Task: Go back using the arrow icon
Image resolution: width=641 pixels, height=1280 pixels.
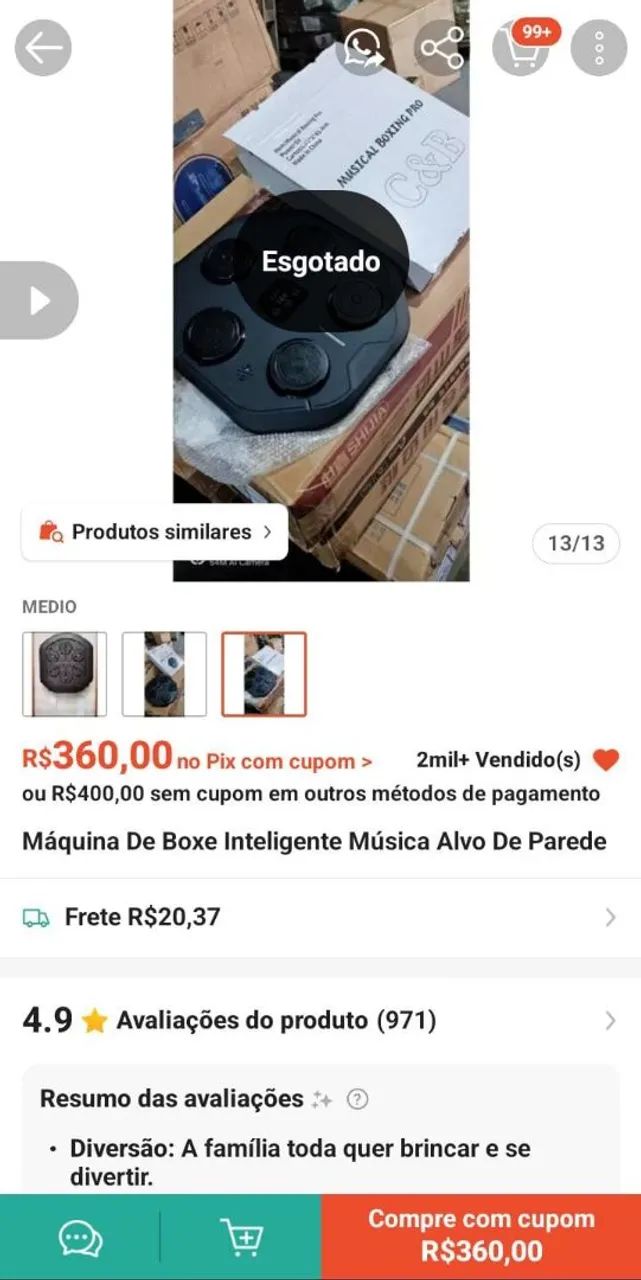Action: [x=43, y=48]
